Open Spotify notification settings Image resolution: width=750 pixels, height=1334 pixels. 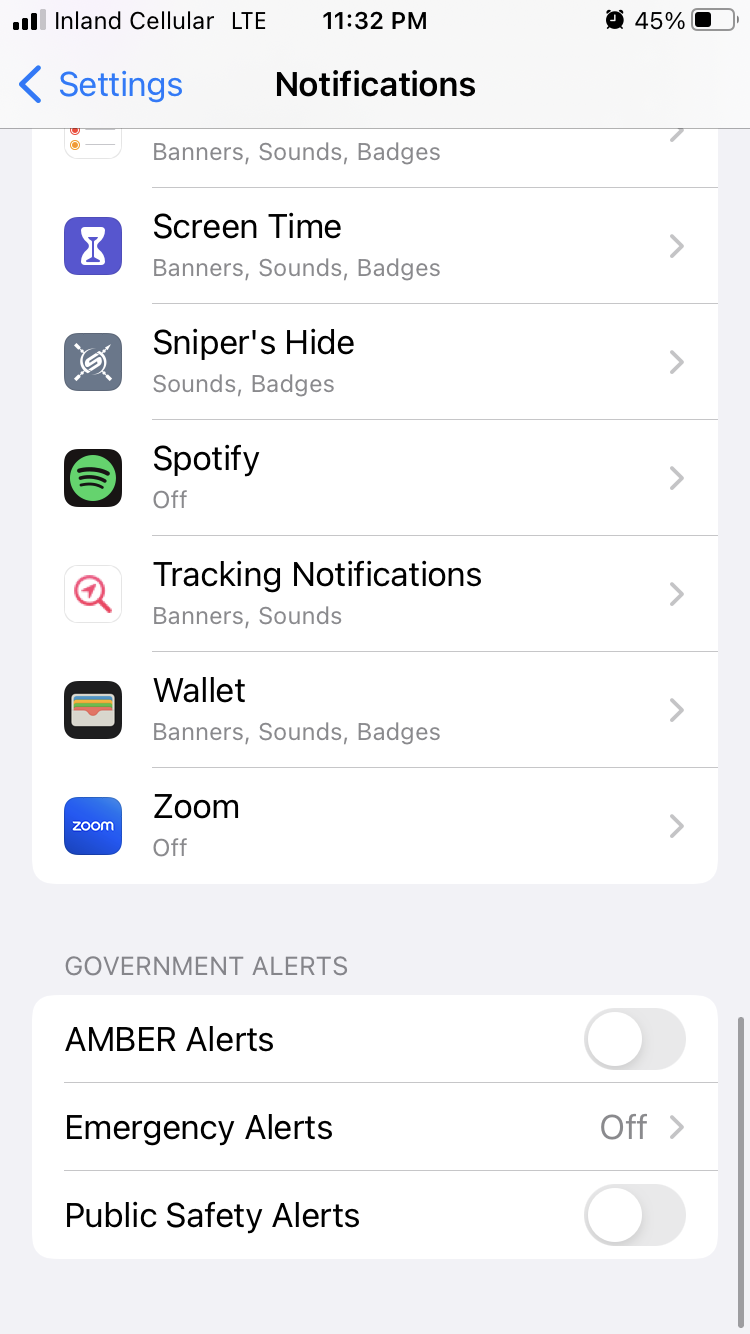pyautogui.click(x=375, y=478)
